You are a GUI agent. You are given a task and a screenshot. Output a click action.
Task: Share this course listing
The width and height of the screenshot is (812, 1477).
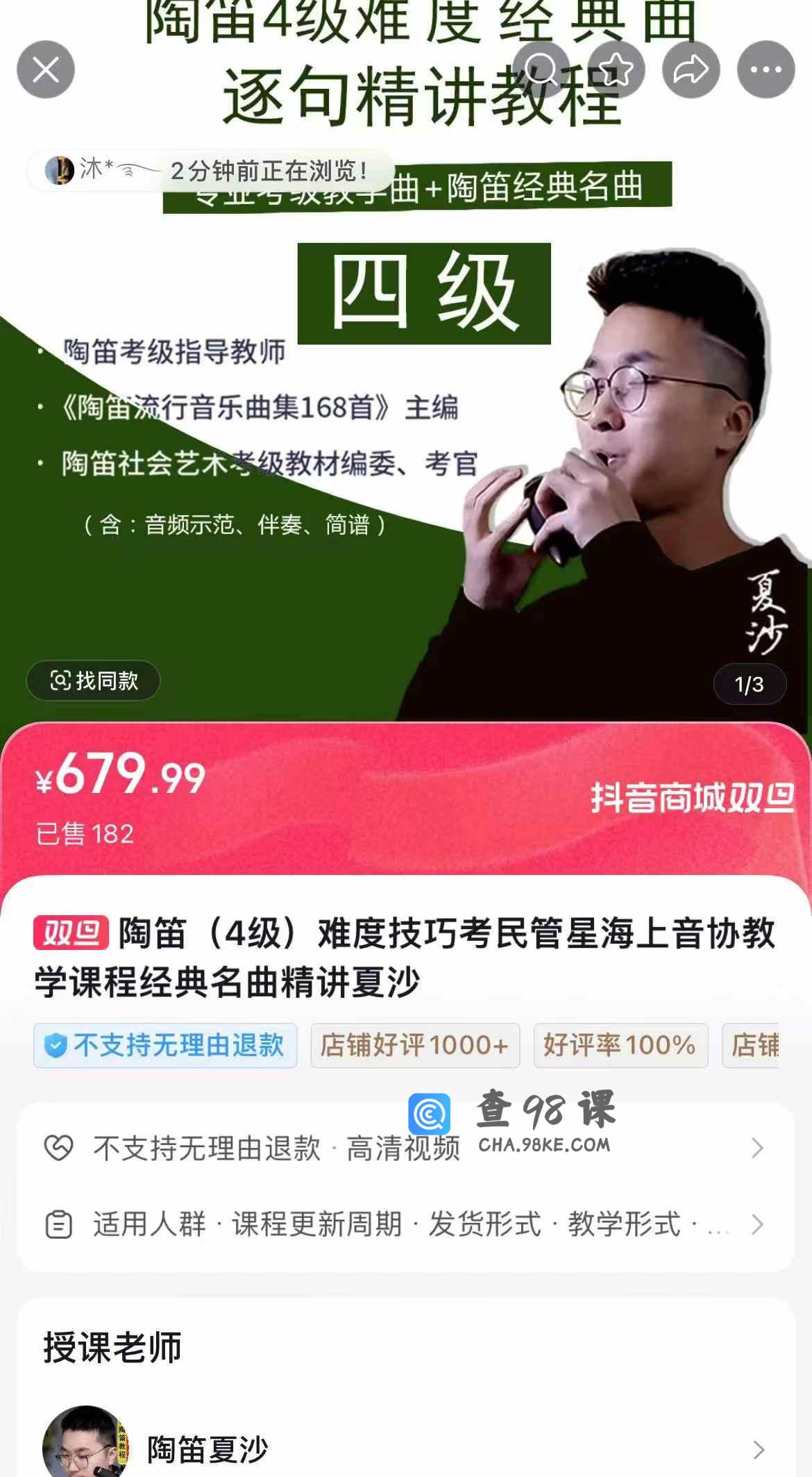(x=691, y=69)
